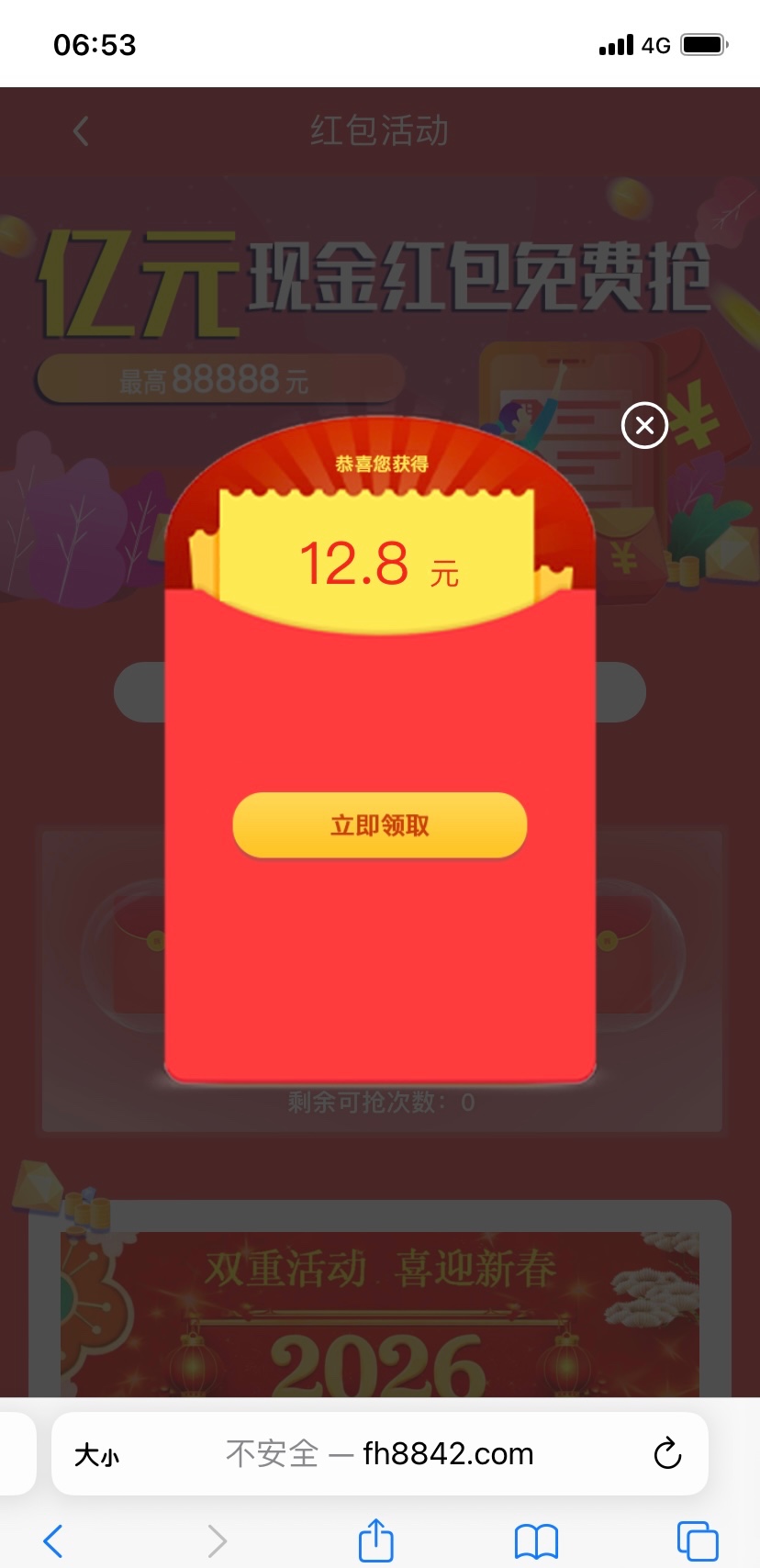Open the 大小 text size menu
This screenshot has height=1568, width=760.
click(96, 1455)
